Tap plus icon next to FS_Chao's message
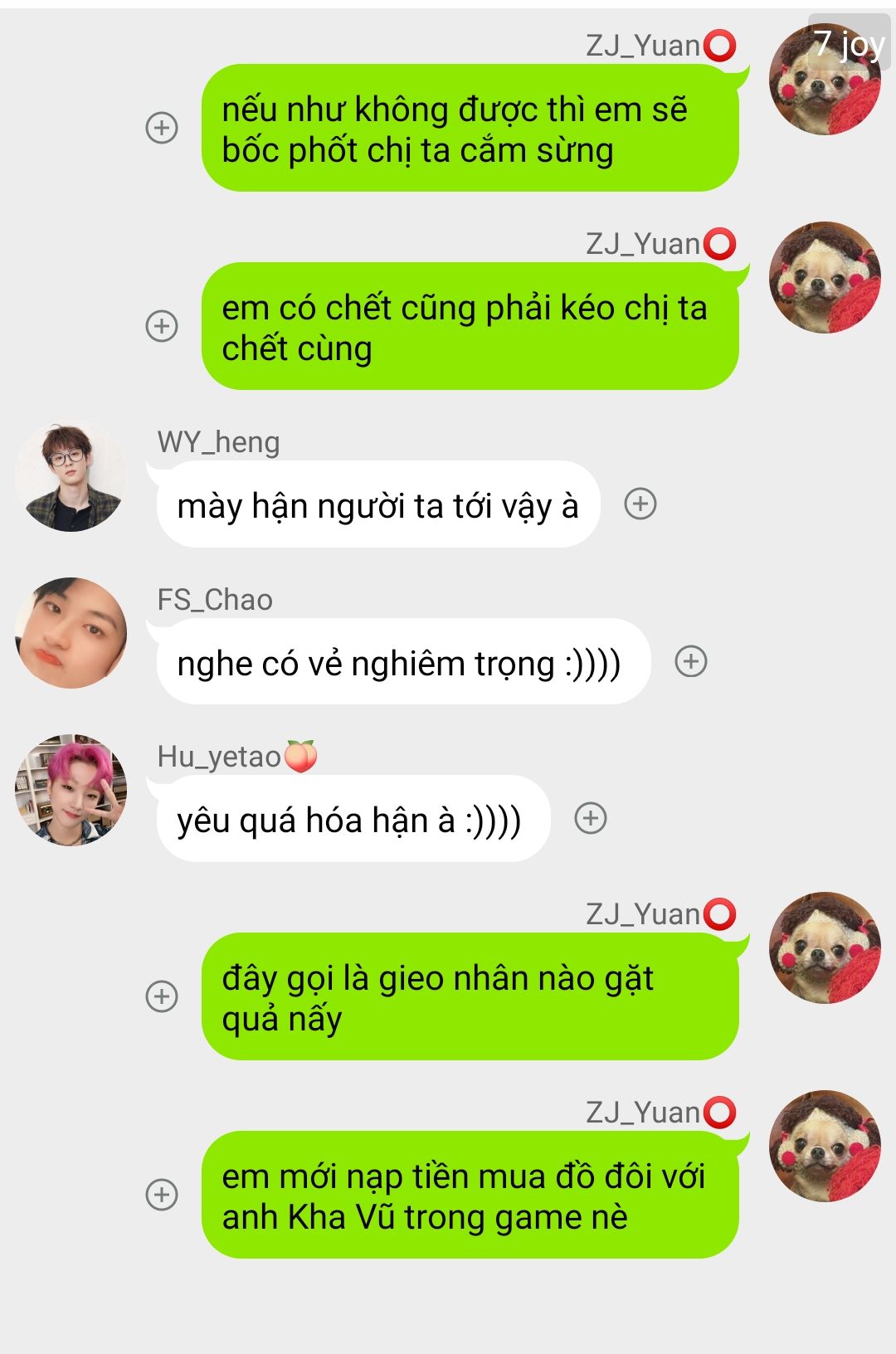 tap(691, 661)
